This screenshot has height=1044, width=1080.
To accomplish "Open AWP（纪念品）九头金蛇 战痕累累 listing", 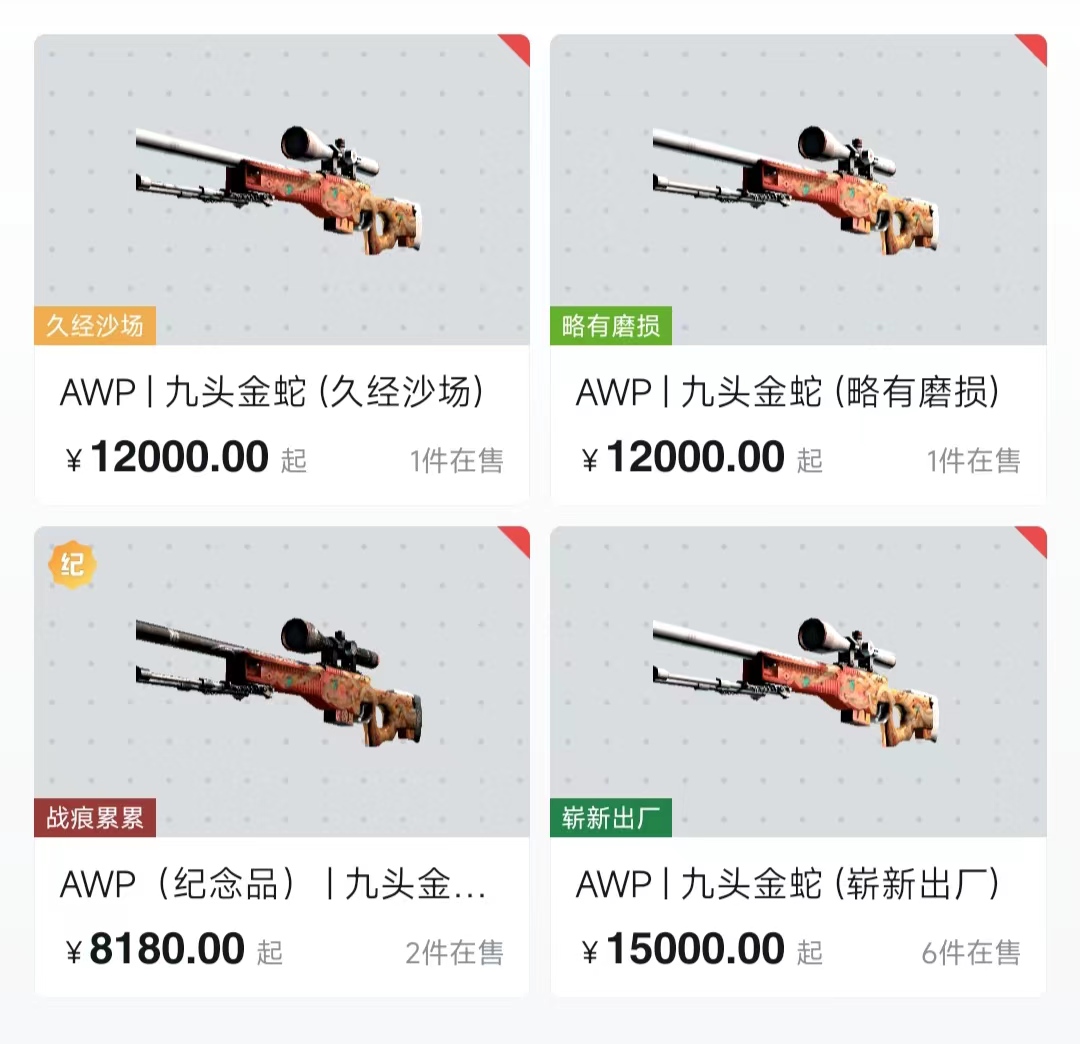I will coord(281,762).
